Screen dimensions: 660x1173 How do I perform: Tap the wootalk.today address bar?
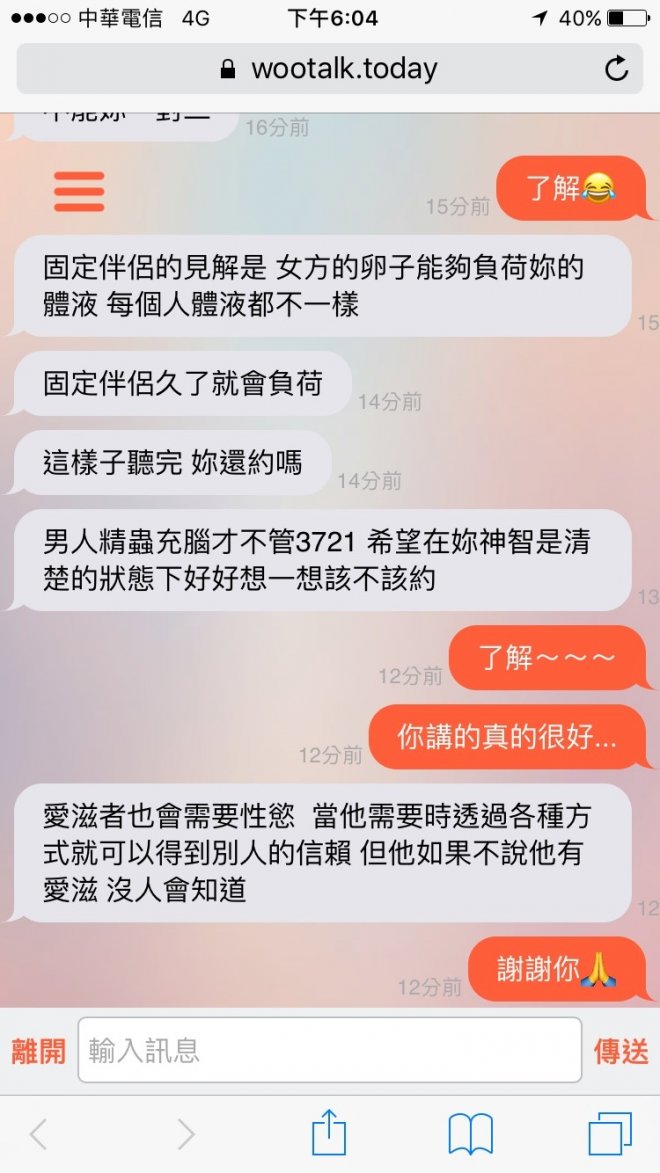pyautogui.click(x=328, y=69)
